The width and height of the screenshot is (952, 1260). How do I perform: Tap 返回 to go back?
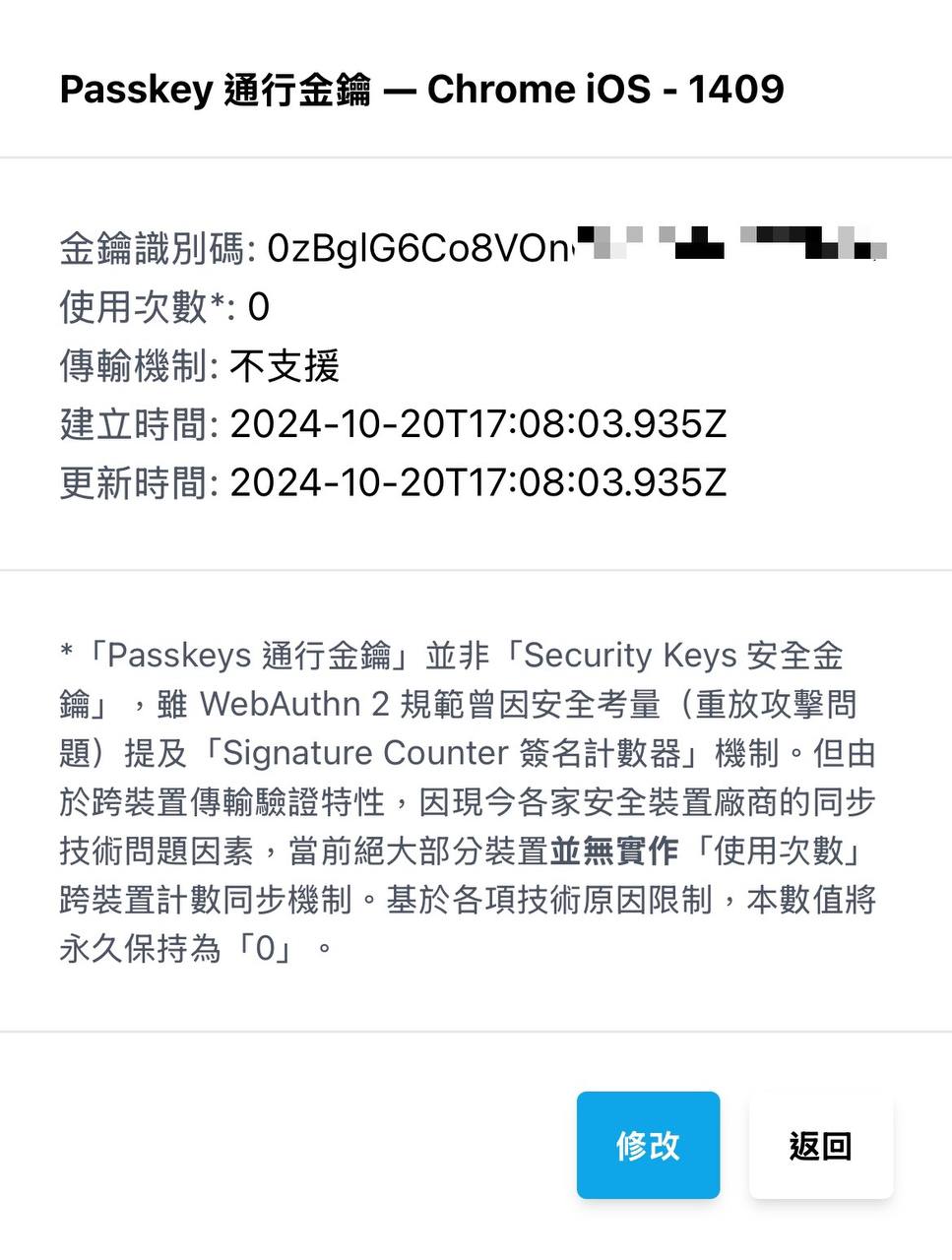click(x=820, y=1145)
